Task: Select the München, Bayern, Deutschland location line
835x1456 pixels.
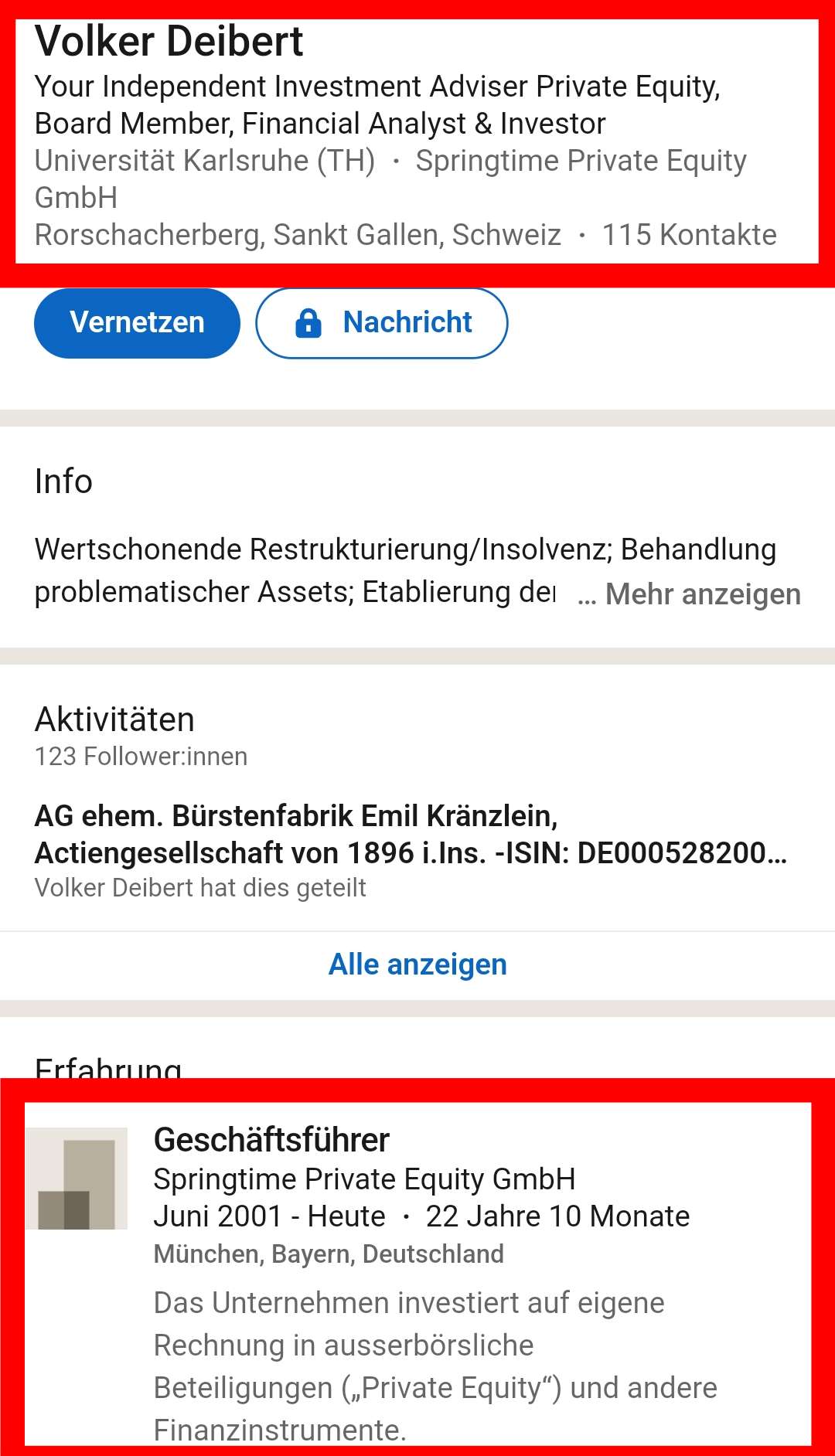Action: (329, 1254)
